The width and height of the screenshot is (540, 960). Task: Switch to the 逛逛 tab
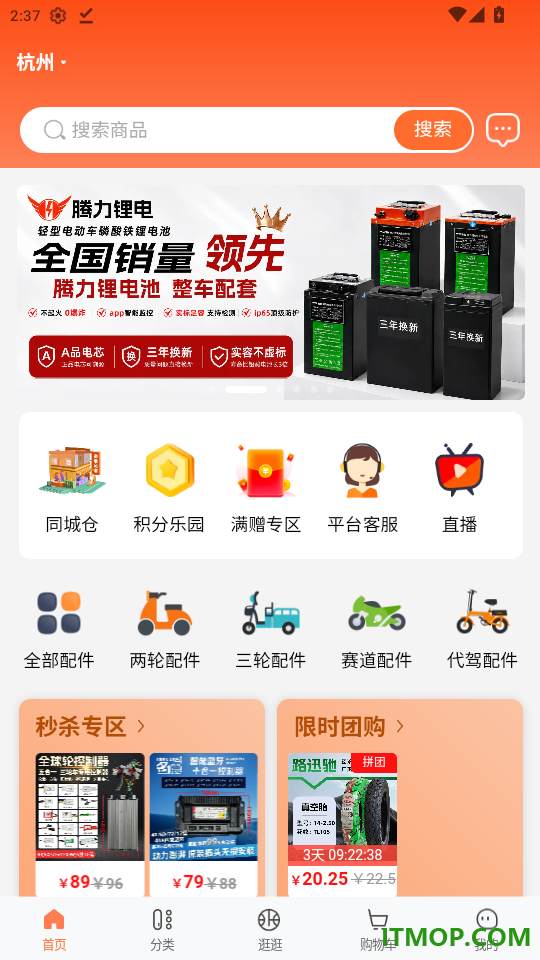point(269,929)
